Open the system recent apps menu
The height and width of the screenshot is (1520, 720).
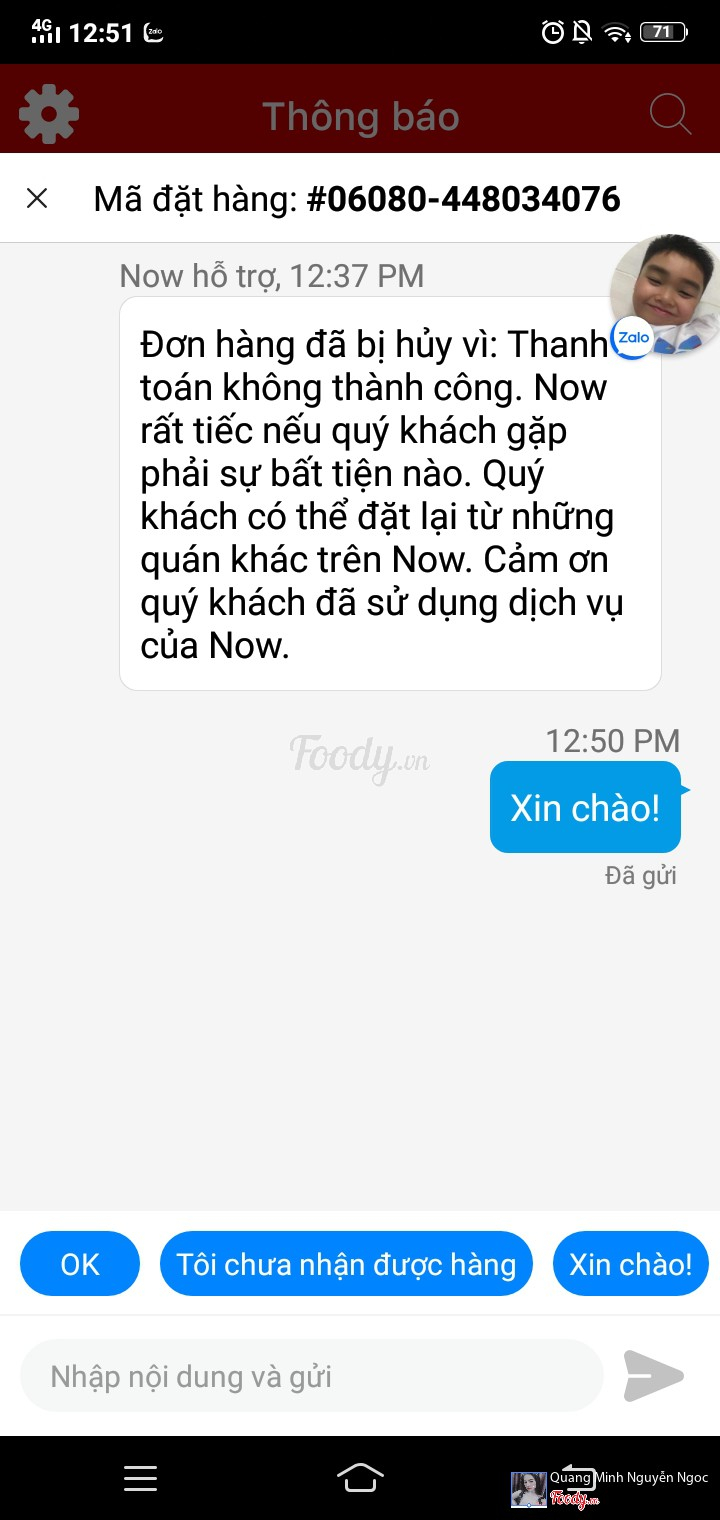click(x=140, y=1478)
